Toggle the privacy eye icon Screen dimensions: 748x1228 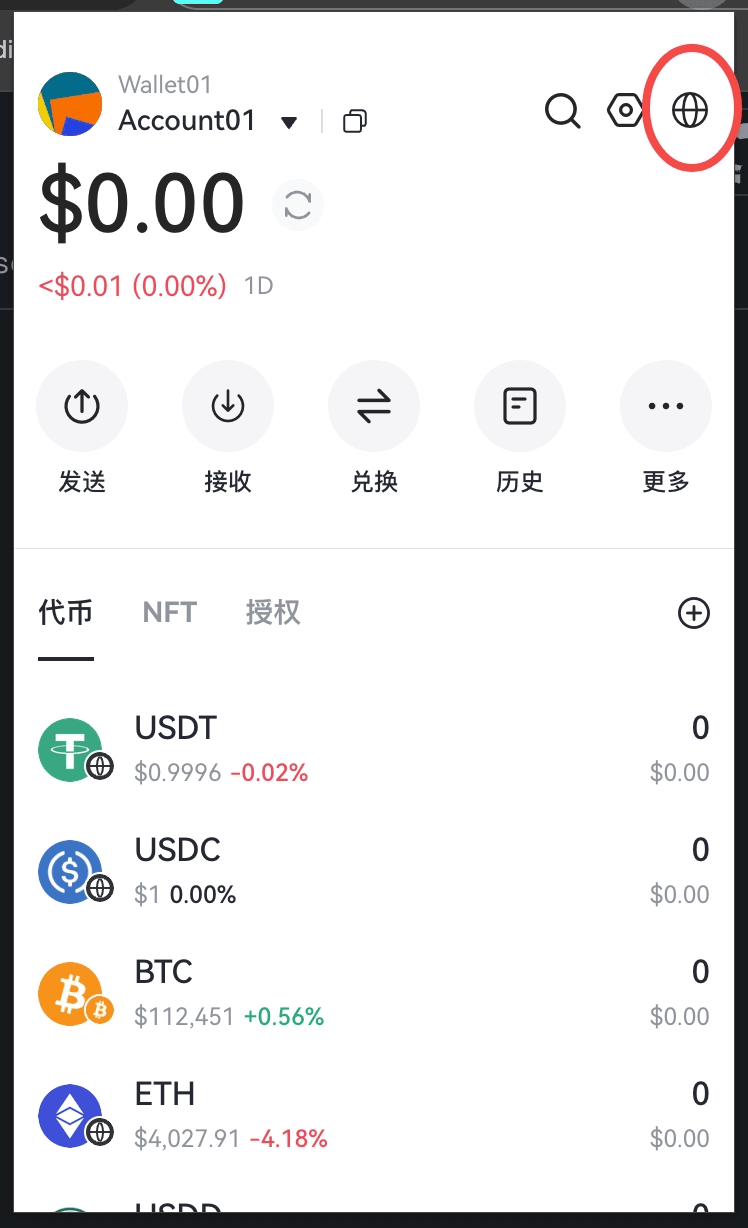coord(625,111)
